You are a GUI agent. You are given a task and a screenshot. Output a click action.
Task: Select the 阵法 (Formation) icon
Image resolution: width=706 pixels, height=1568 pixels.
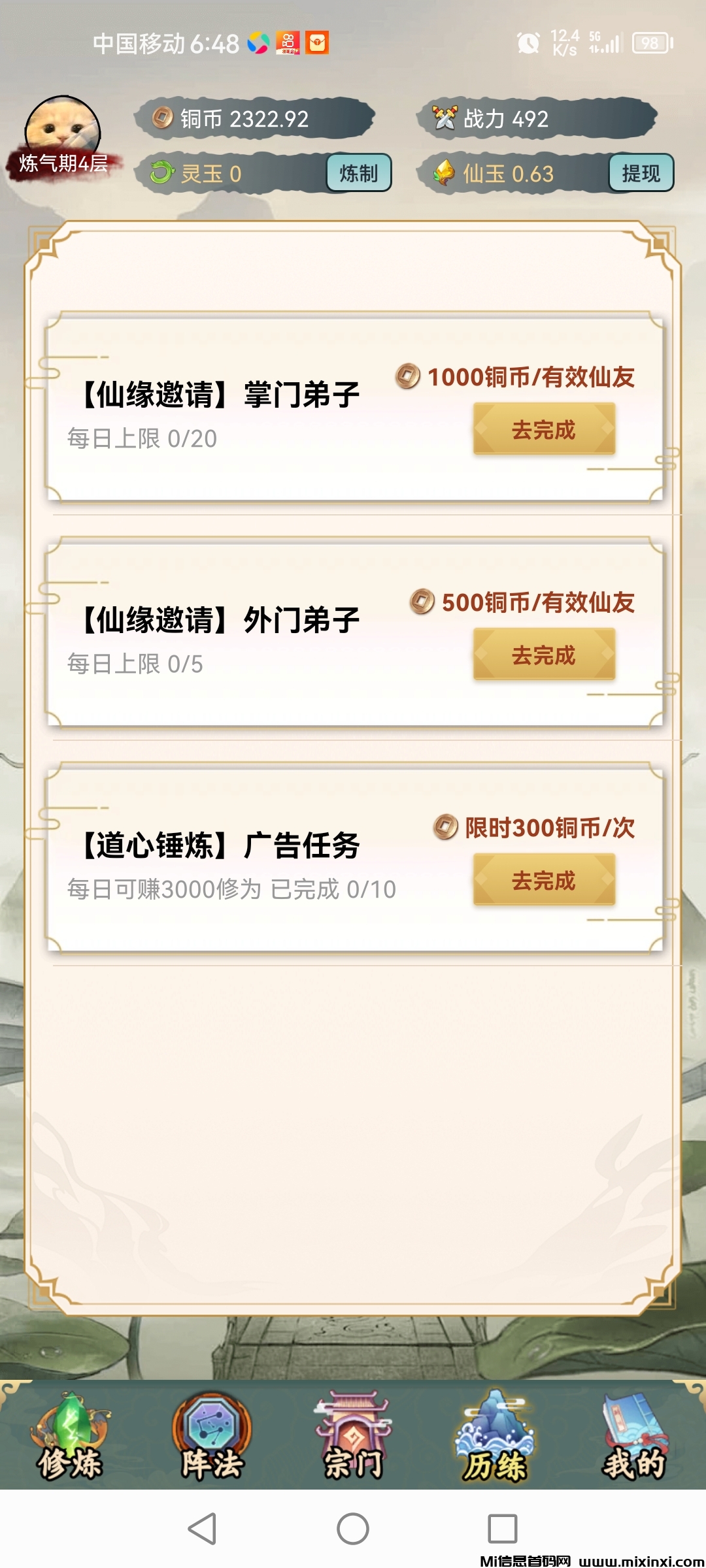pyautogui.click(x=210, y=1424)
